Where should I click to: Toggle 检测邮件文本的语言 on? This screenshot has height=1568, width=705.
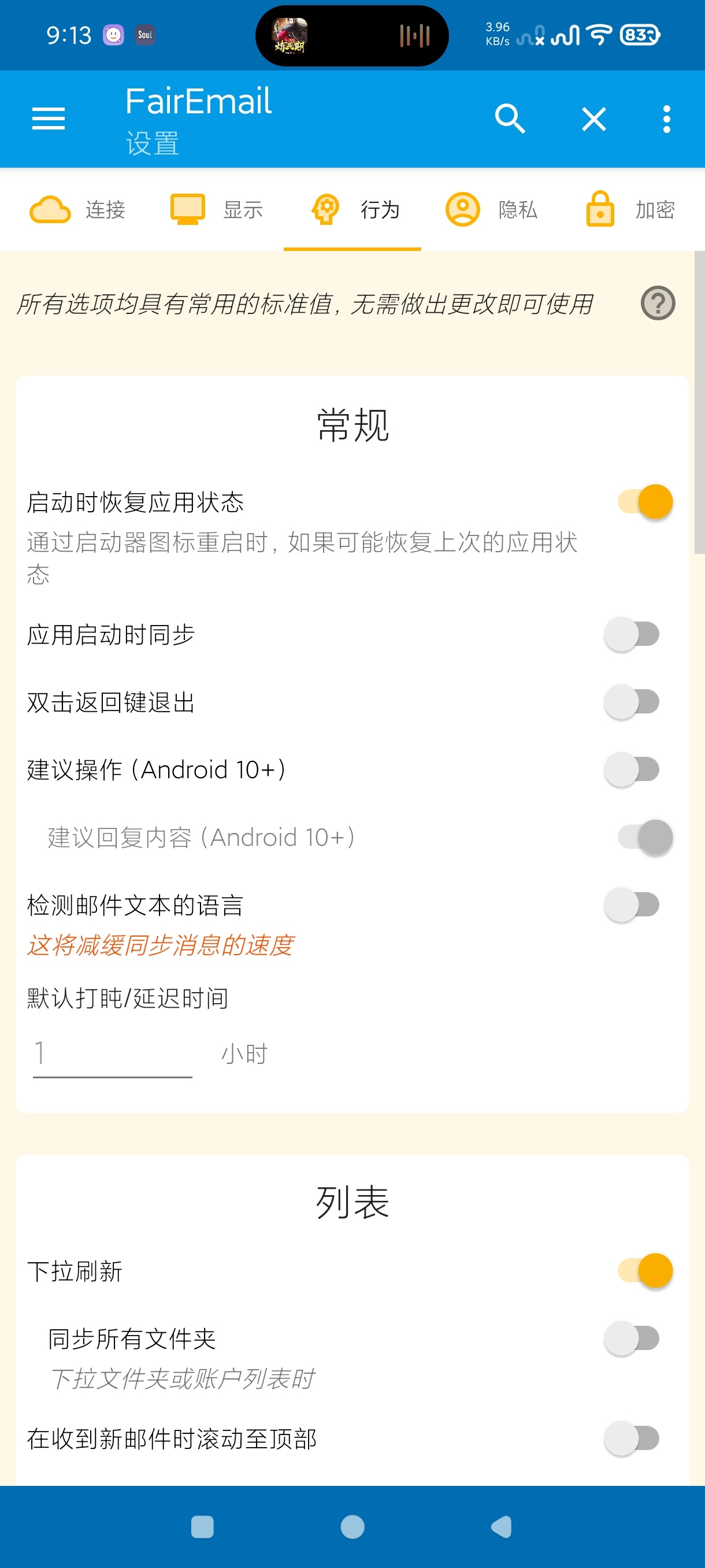[632, 904]
